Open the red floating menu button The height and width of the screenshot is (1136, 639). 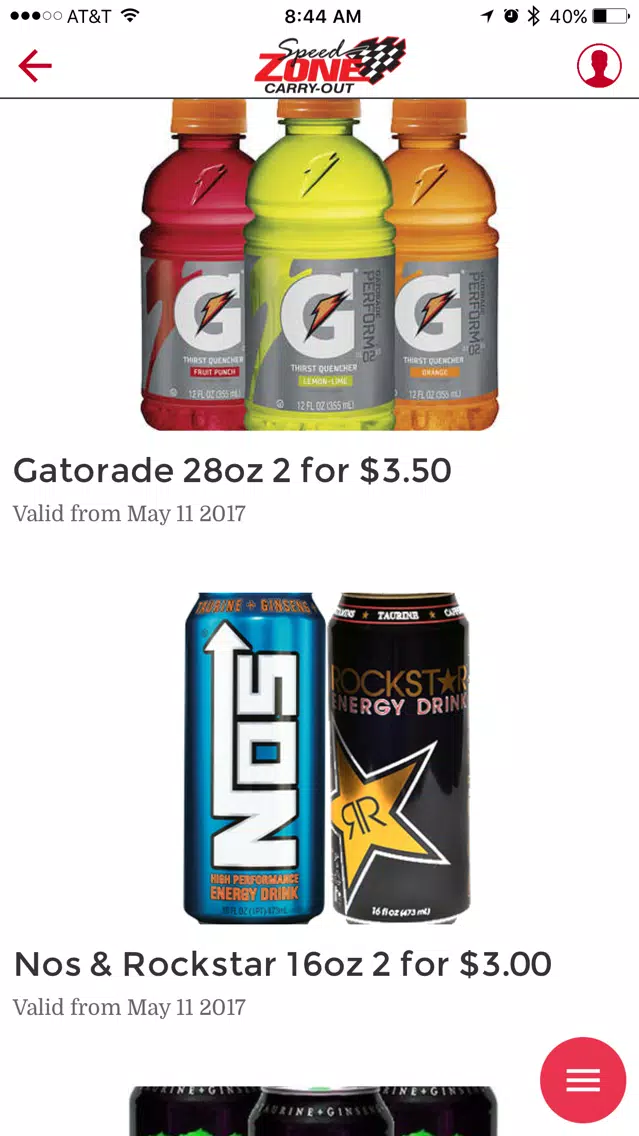[583, 1080]
